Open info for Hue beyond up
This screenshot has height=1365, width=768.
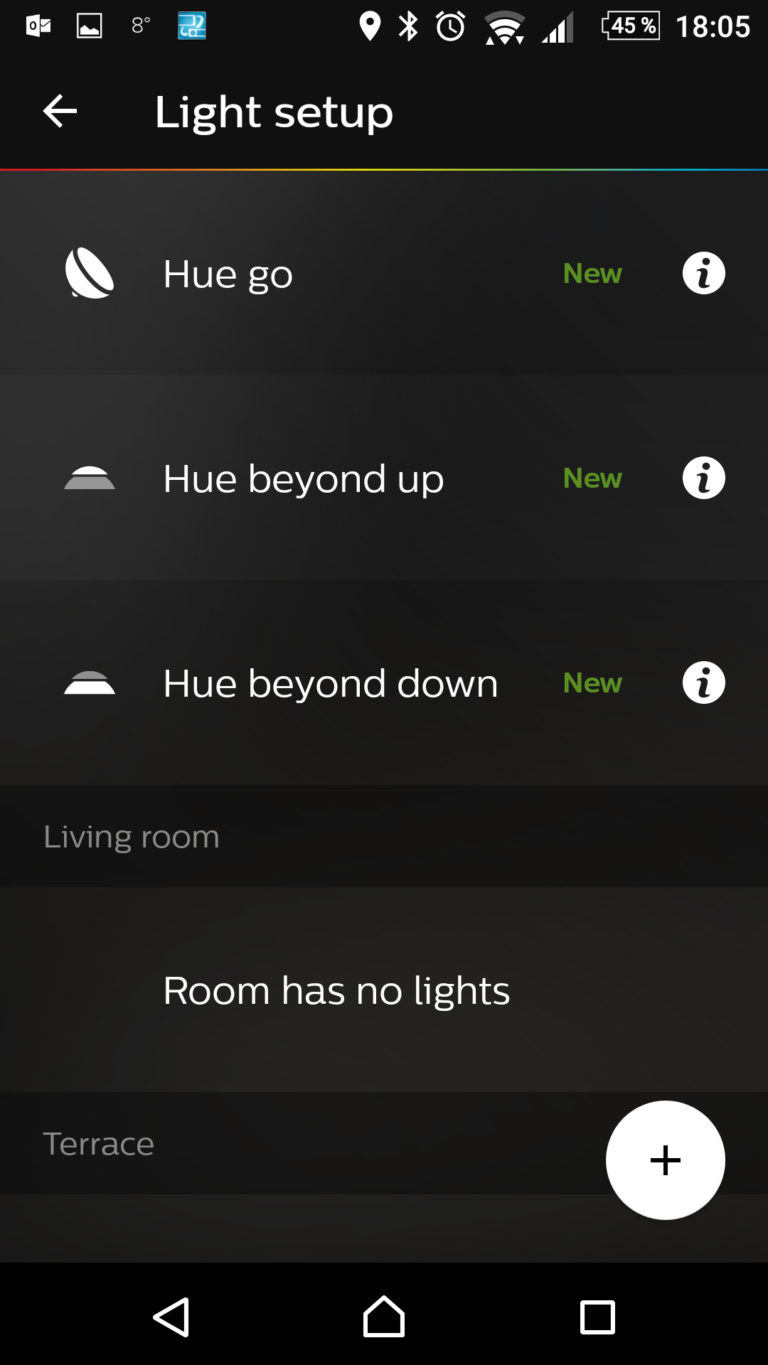704,478
